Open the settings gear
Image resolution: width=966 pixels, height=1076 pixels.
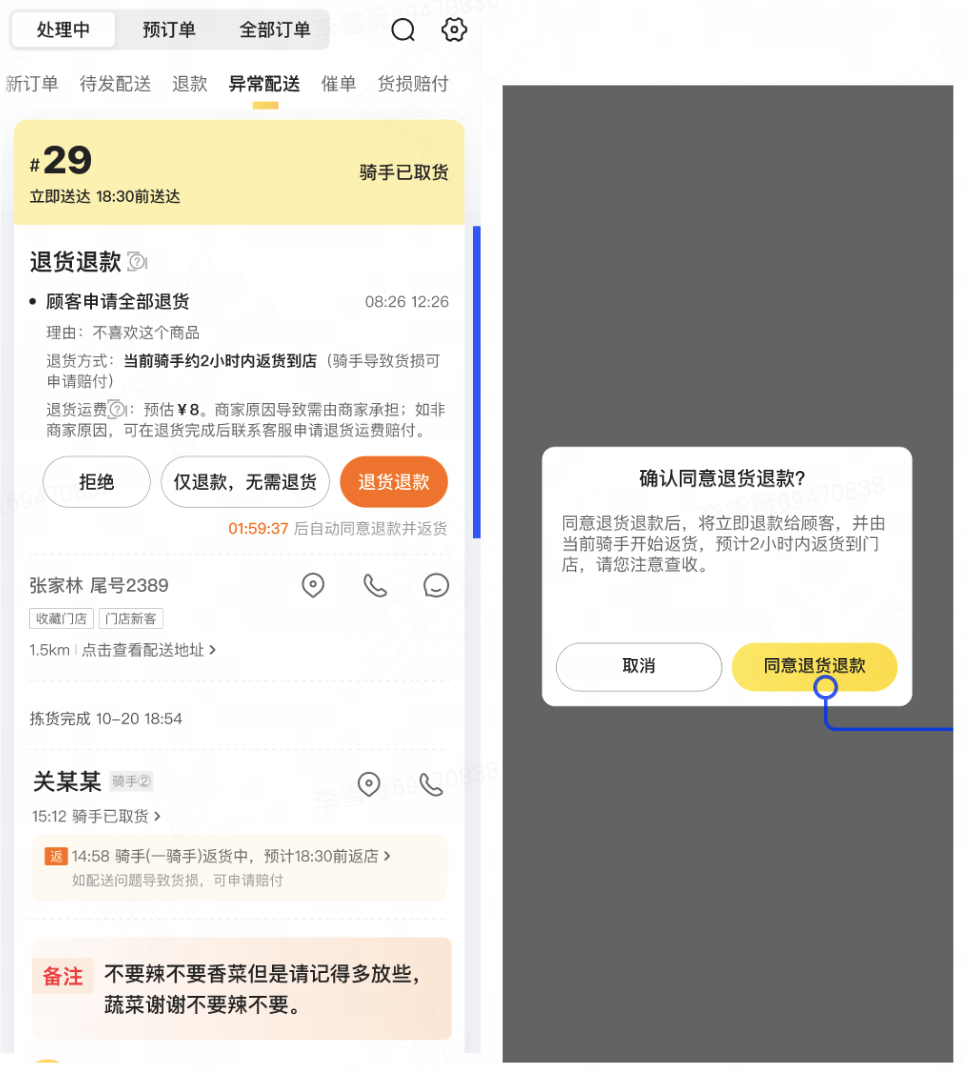point(454,30)
